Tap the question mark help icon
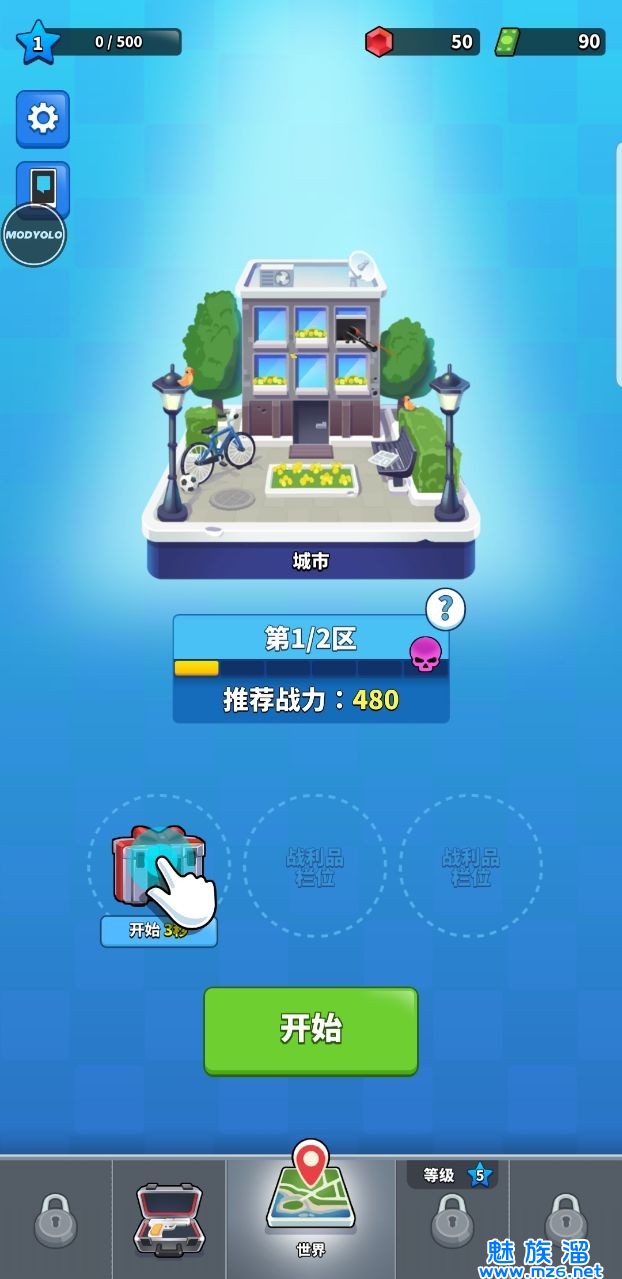Viewport: 622px width, 1279px height. [445, 609]
